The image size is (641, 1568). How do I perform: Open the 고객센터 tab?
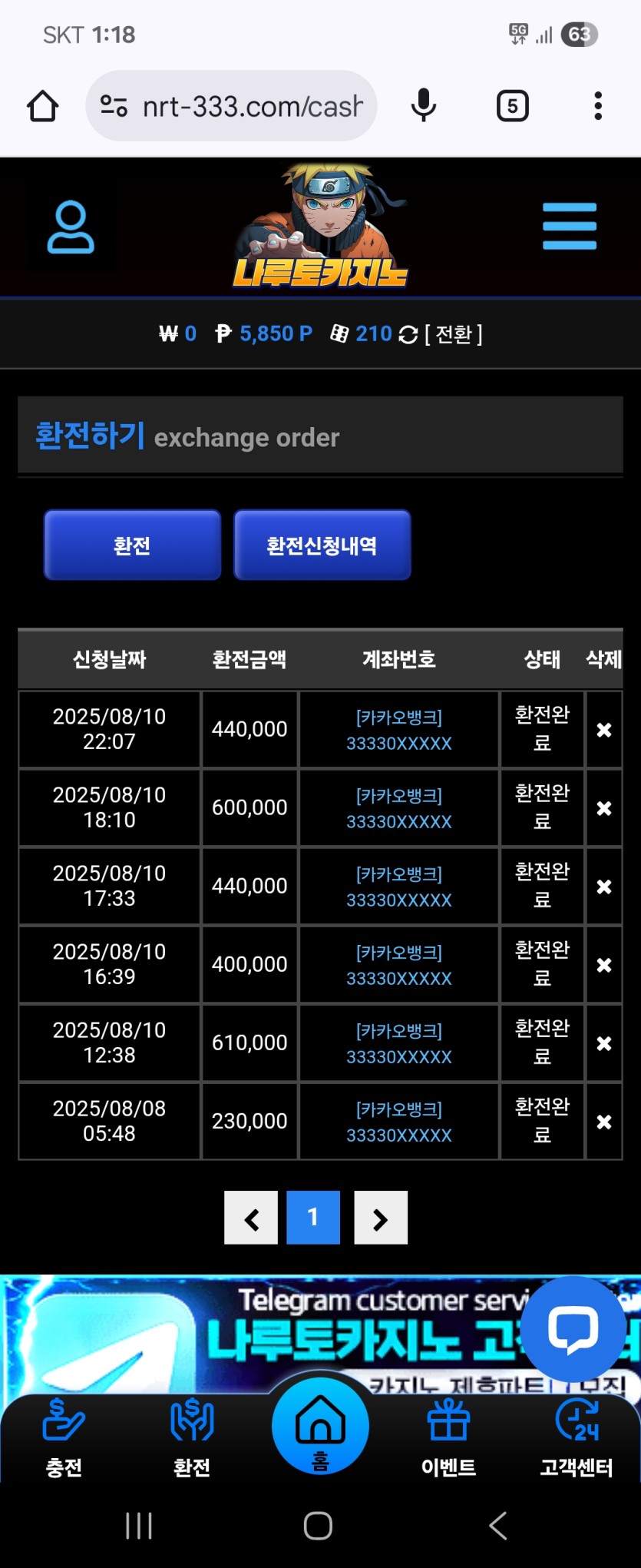point(577,1439)
